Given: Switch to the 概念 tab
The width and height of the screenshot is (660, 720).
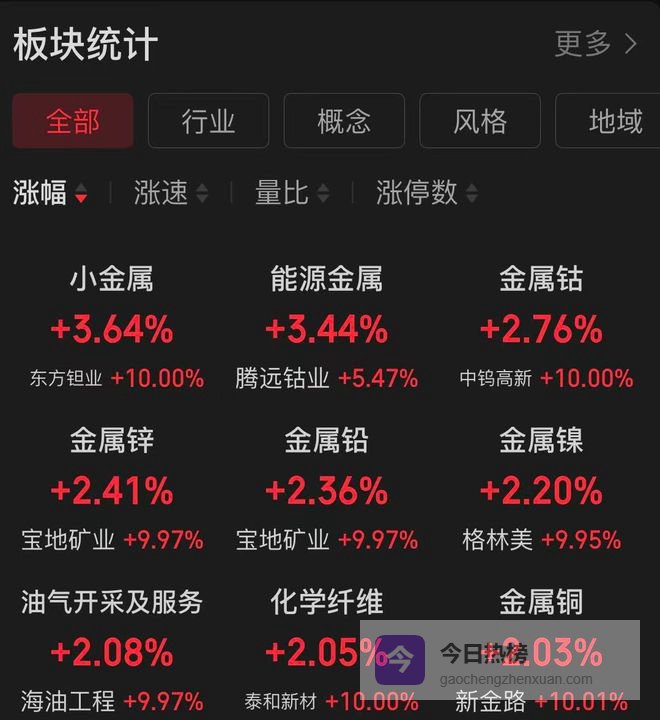Looking at the screenshot, I should click(x=344, y=121).
